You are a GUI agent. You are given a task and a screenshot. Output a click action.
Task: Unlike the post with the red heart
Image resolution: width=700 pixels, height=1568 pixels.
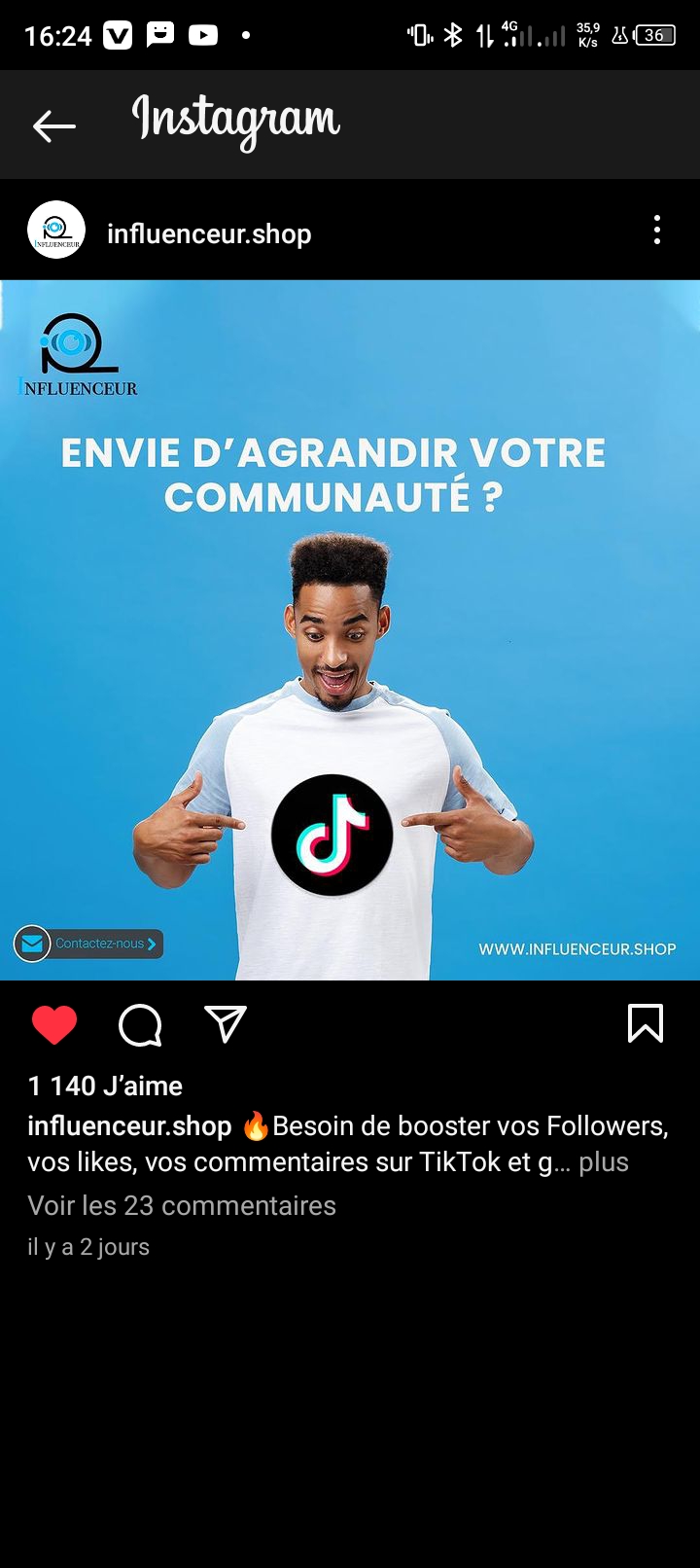pos(54,1024)
